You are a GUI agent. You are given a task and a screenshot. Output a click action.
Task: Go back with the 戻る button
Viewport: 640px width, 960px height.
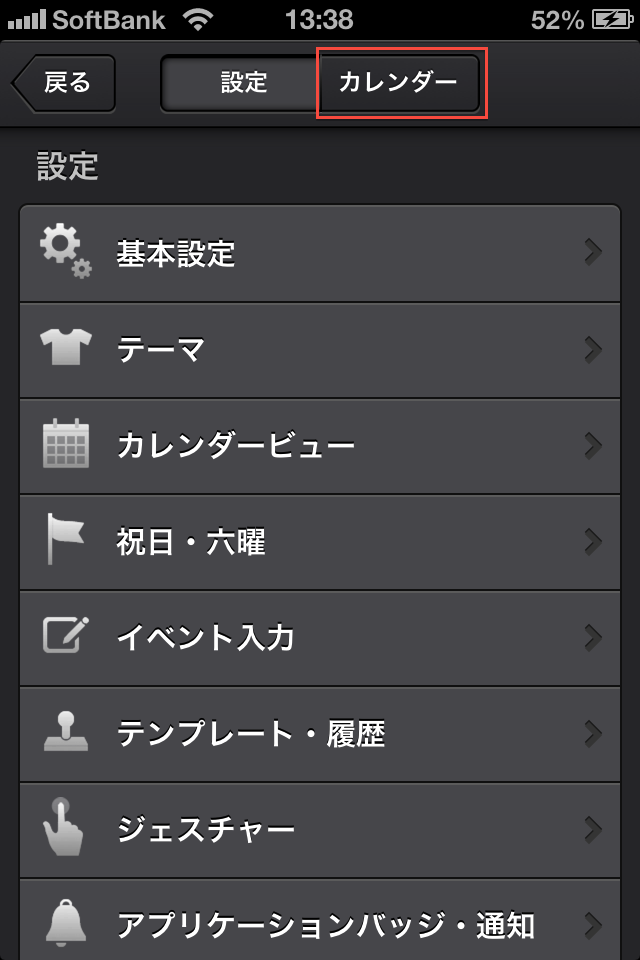tap(65, 82)
